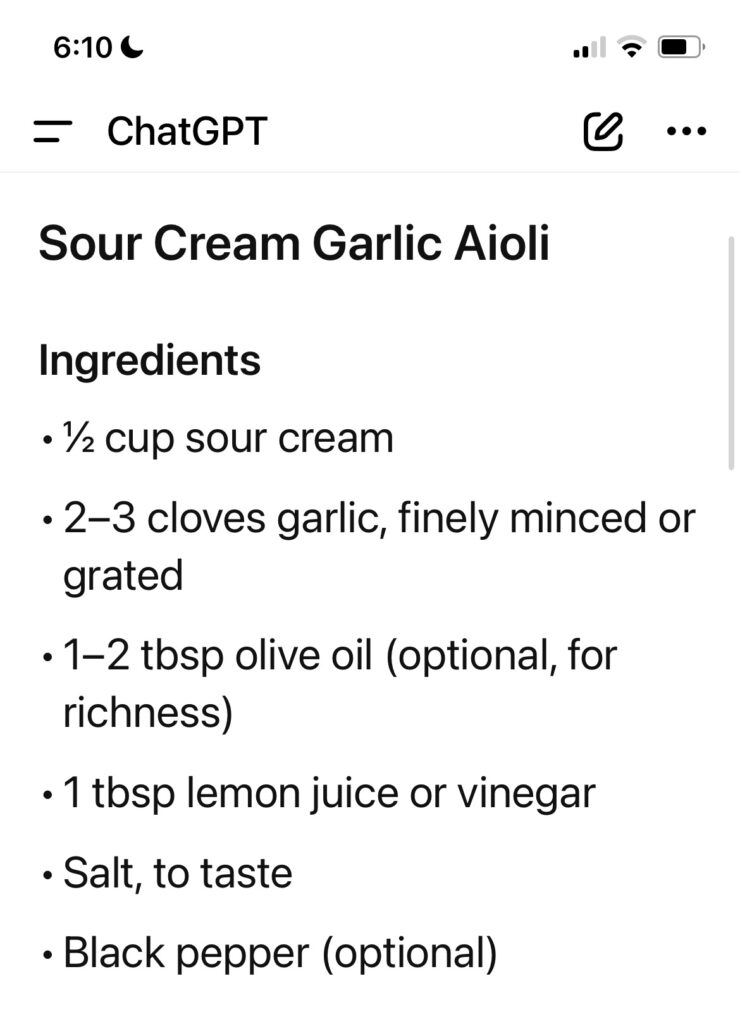Viewport: 740px width, 1024px height.
Task: Open the sidebar menu
Action: [x=52, y=131]
